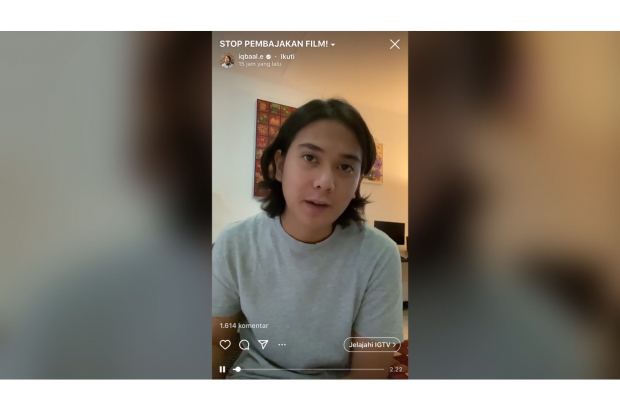Viewport: 620px width, 413px height.
Task: Like this IGTV video
Action: [x=225, y=344]
